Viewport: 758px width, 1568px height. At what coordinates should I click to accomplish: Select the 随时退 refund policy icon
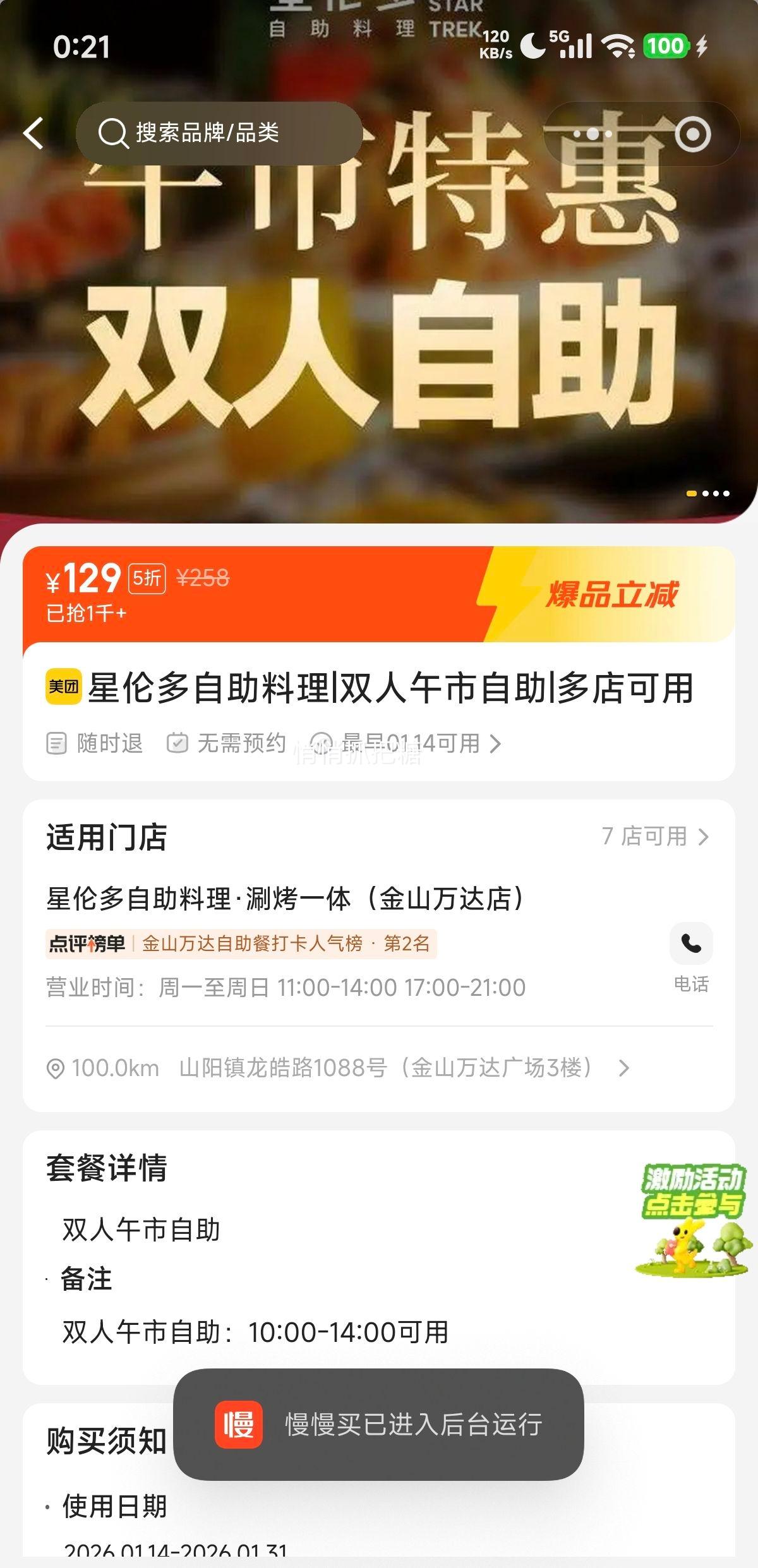point(57,743)
